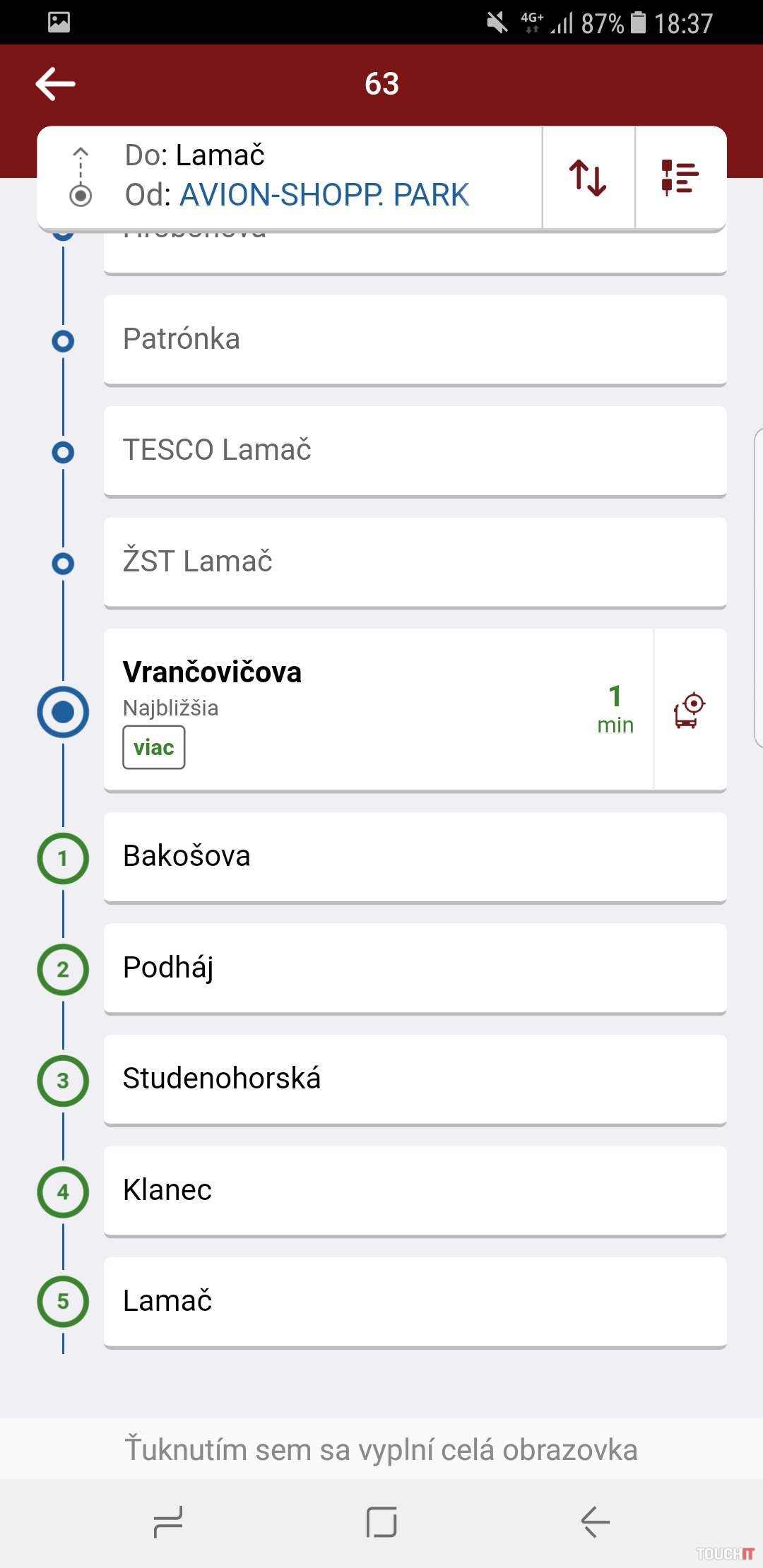
Task: Tap the viac button under Vrančovičova
Action: (x=153, y=747)
